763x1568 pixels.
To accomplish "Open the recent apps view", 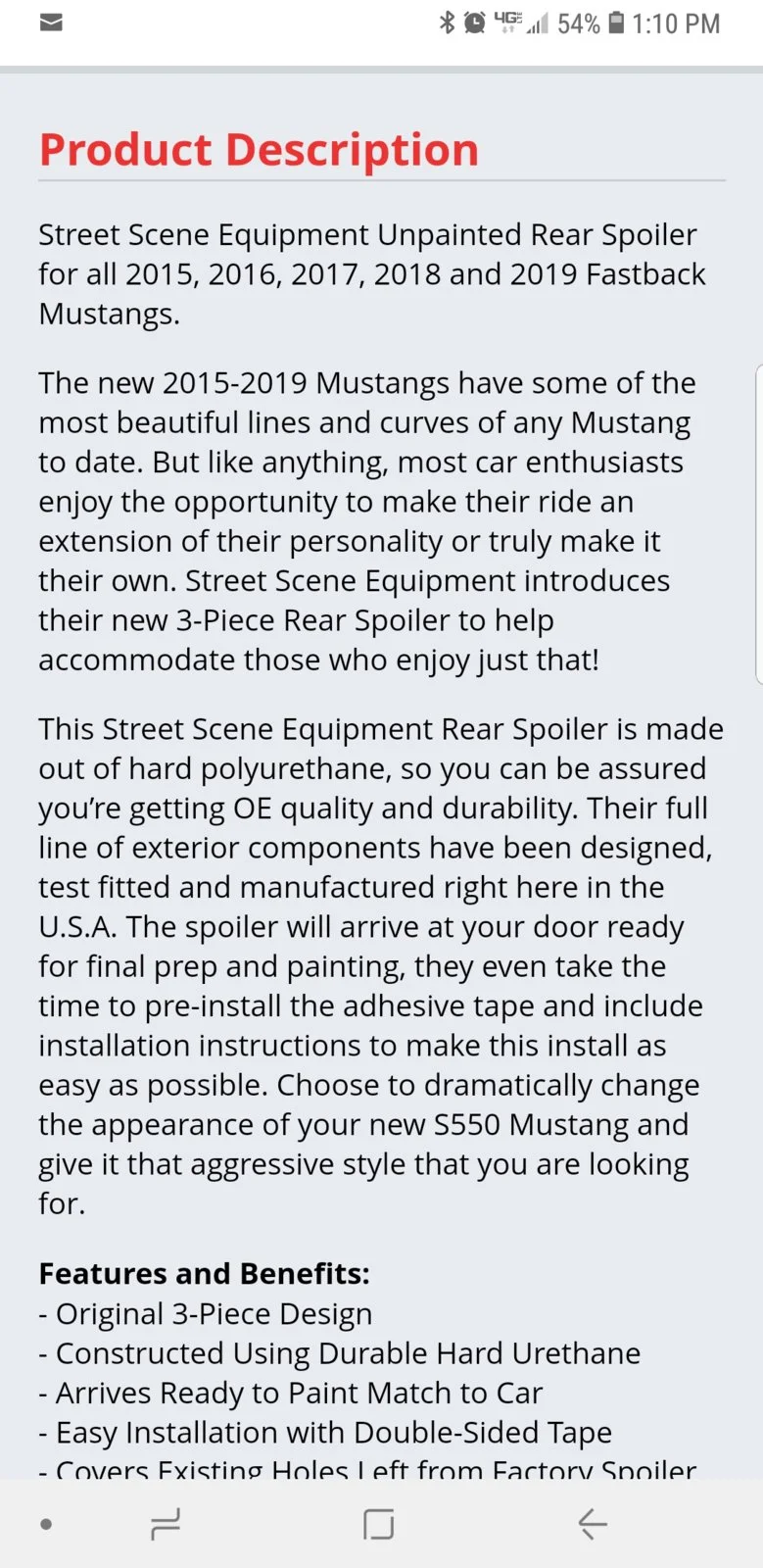I will (166, 1524).
